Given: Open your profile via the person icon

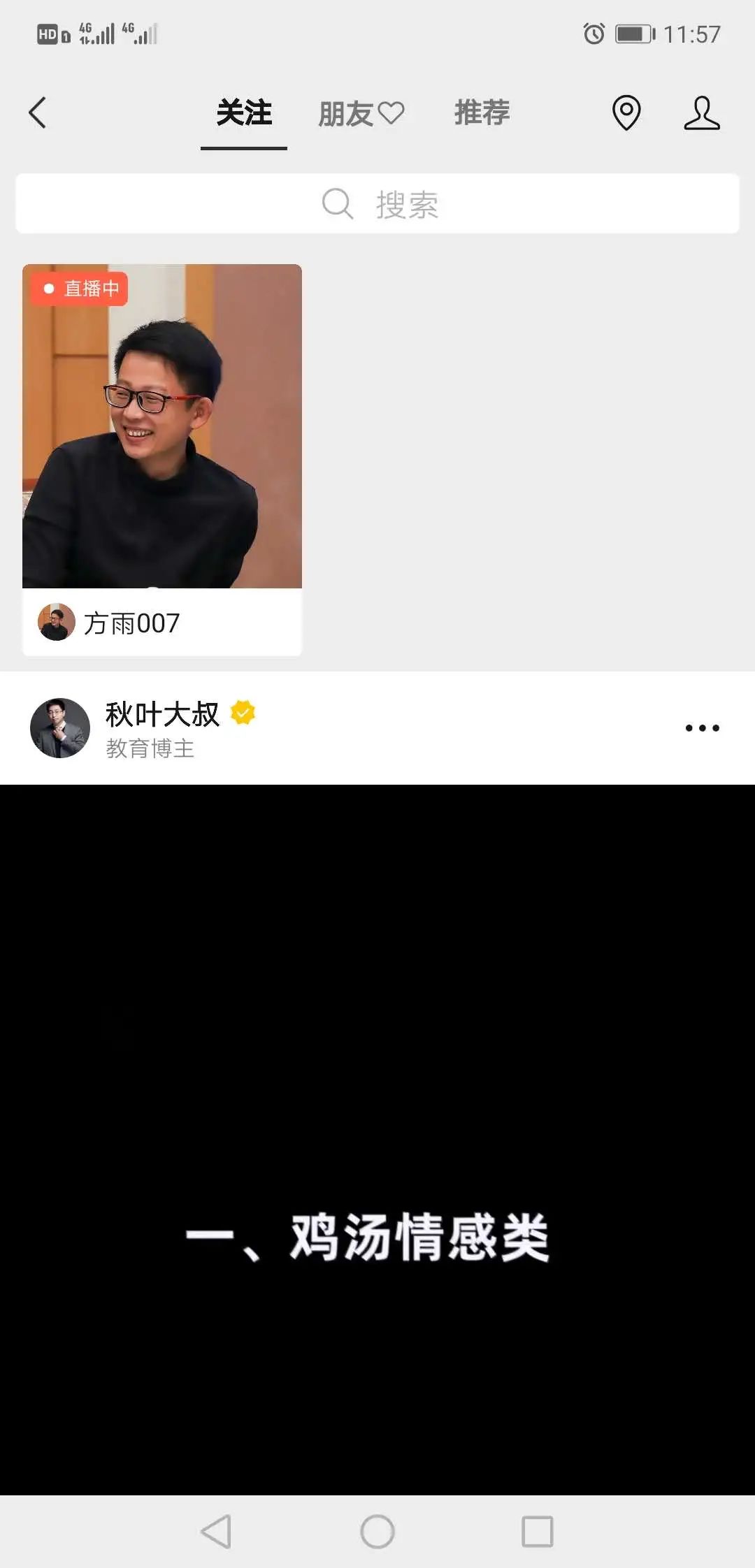Looking at the screenshot, I should click(703, 113).
